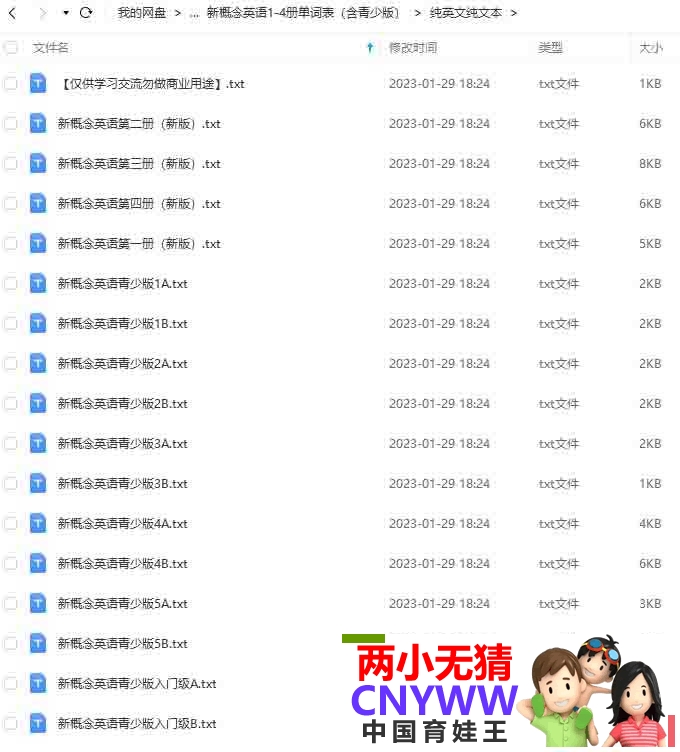Select checkbox for 新概念英语青少版3A.txt

pos(11,444)
